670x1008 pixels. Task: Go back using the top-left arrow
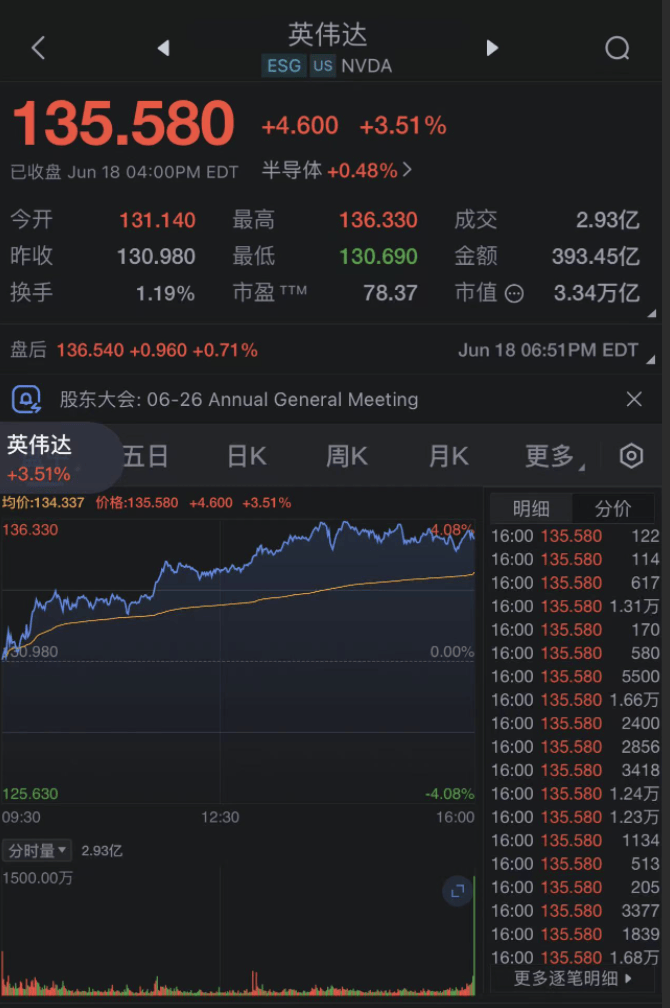pos(38,48)
